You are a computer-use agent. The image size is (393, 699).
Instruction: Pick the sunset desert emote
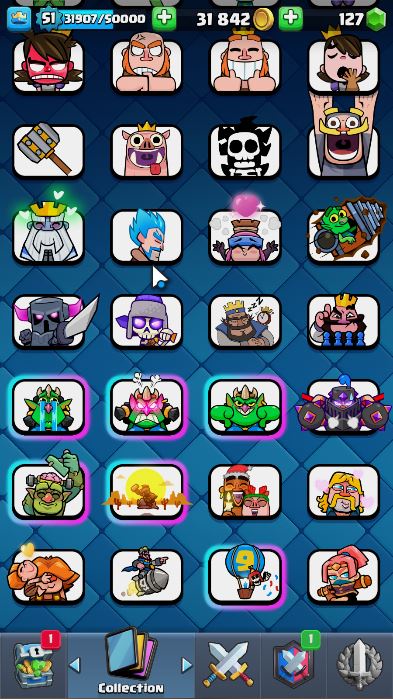point(147,491)
